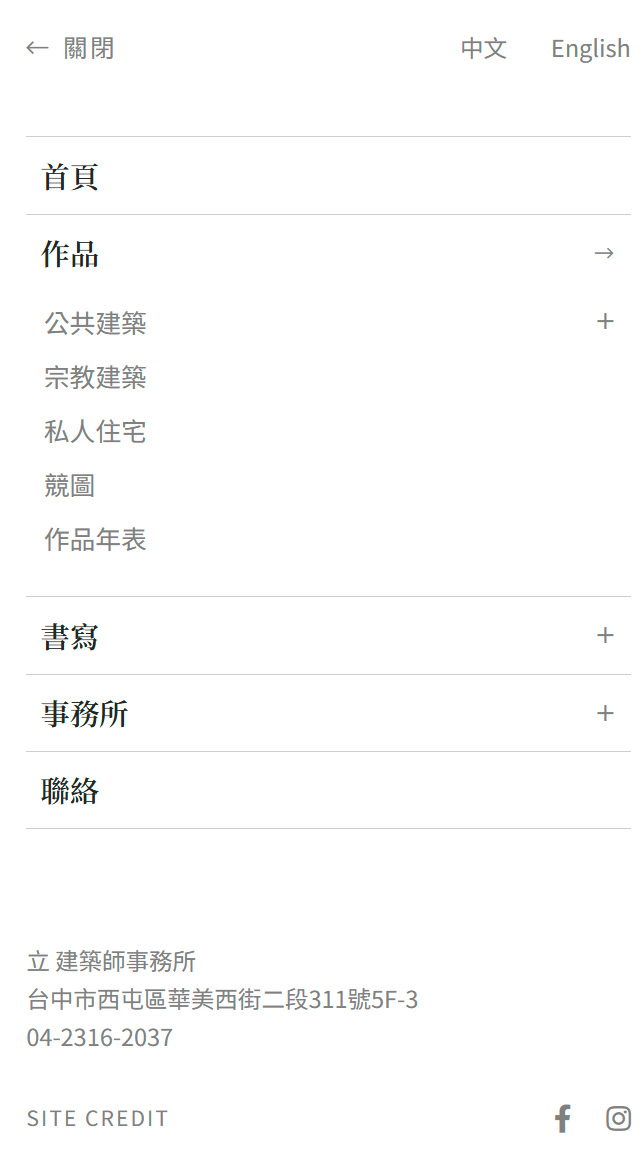Tap the arrow next to 作品
642x1168 pixels.
pyautogui.click(x=604, y=254)
